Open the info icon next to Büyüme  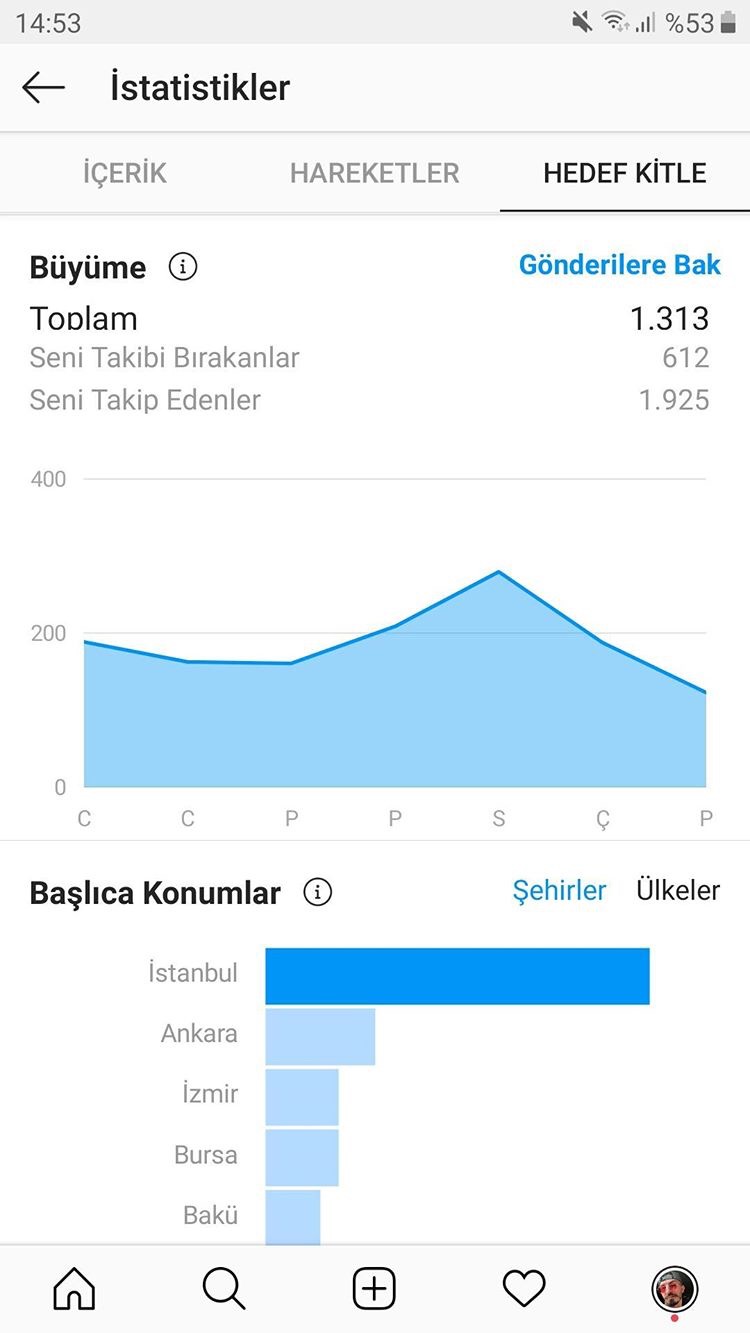(x=183, y=267)
